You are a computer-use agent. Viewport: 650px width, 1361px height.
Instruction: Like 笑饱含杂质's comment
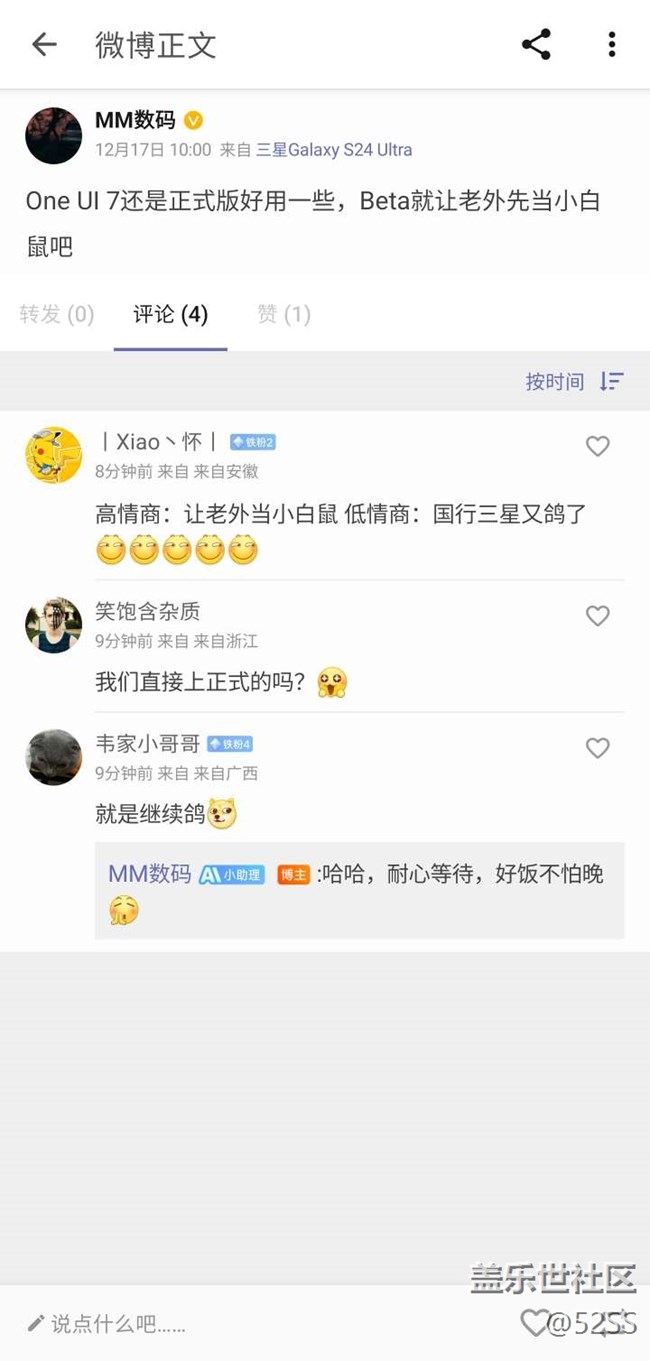tap(597, 616)
